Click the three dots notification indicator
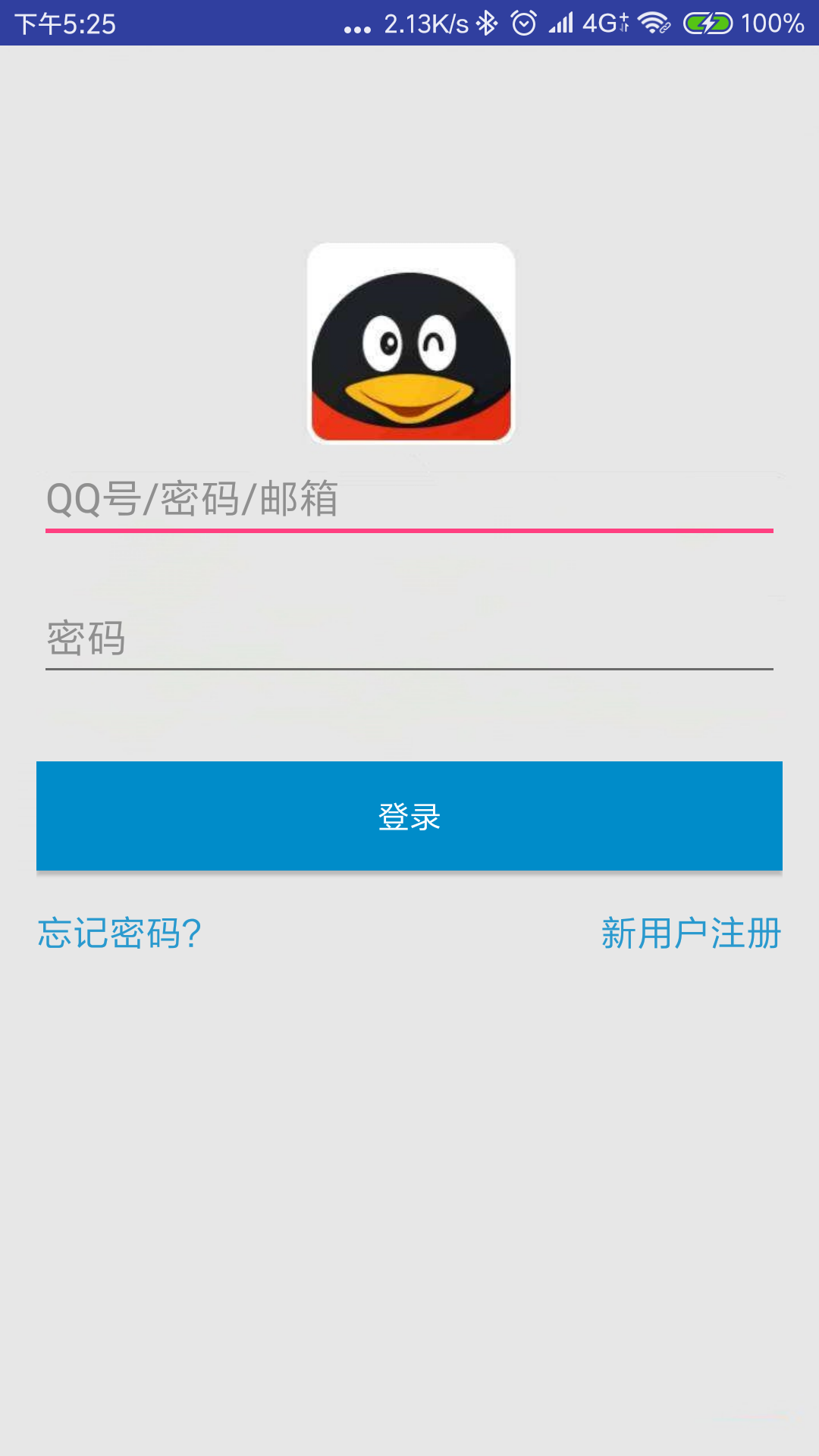 coord(356,23)
